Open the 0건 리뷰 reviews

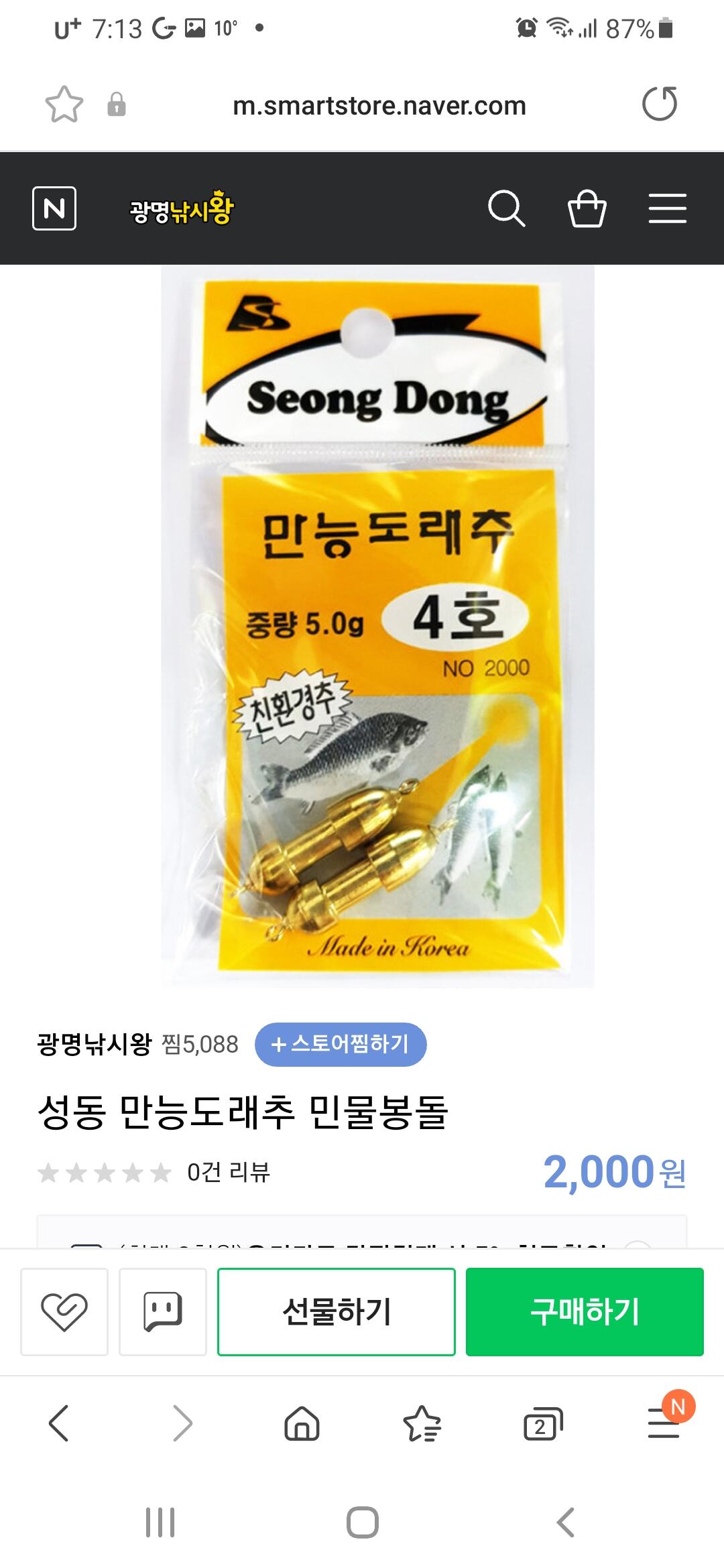pyautogui.click(x=229, y=1172)
